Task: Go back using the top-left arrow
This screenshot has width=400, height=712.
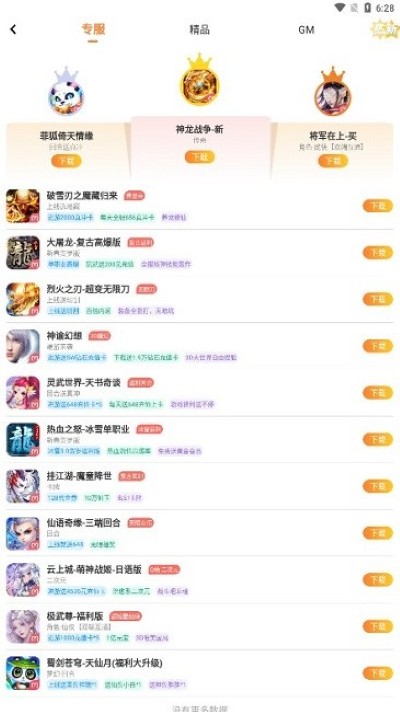Action: (13, 30)
